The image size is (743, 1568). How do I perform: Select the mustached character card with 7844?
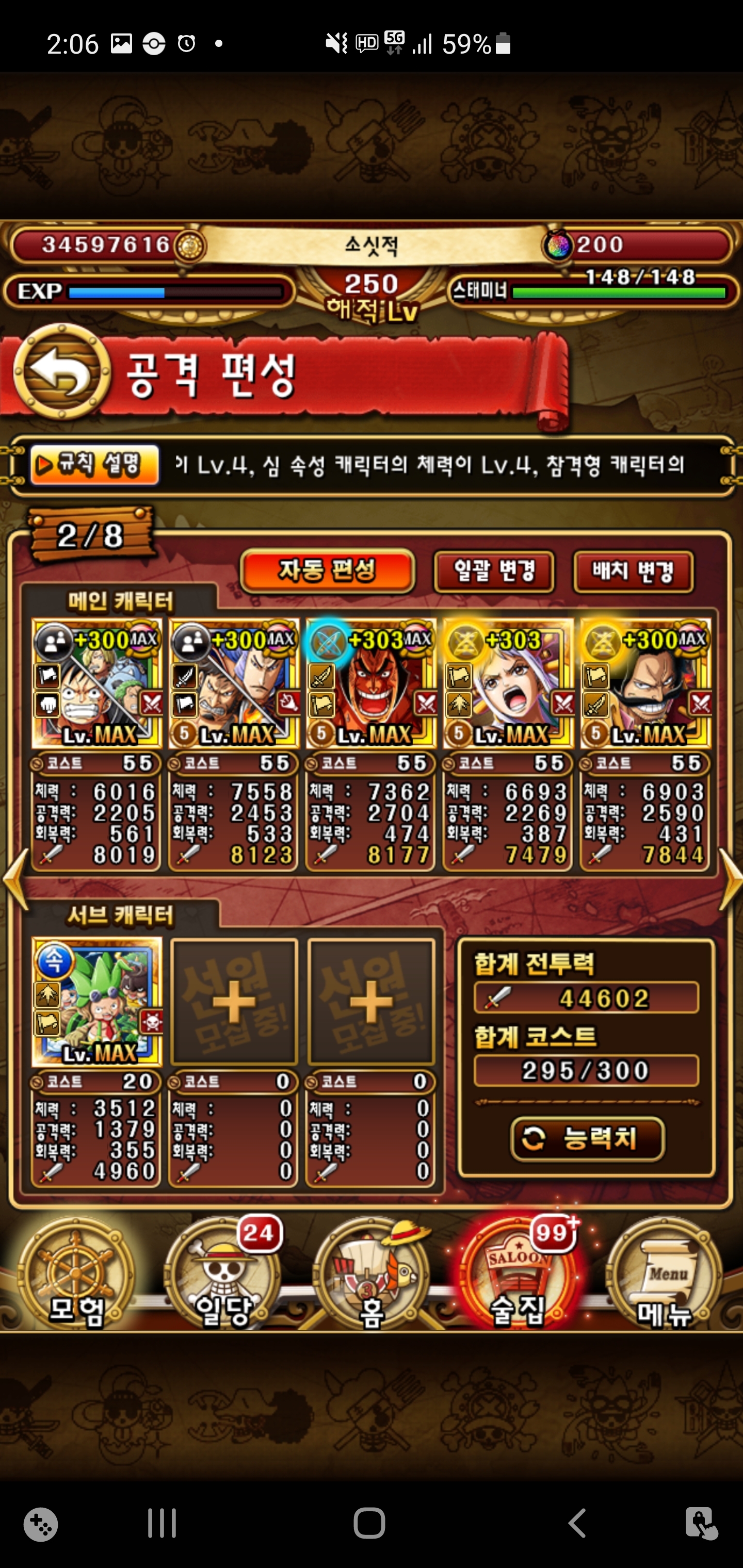(x=645, y=683)
